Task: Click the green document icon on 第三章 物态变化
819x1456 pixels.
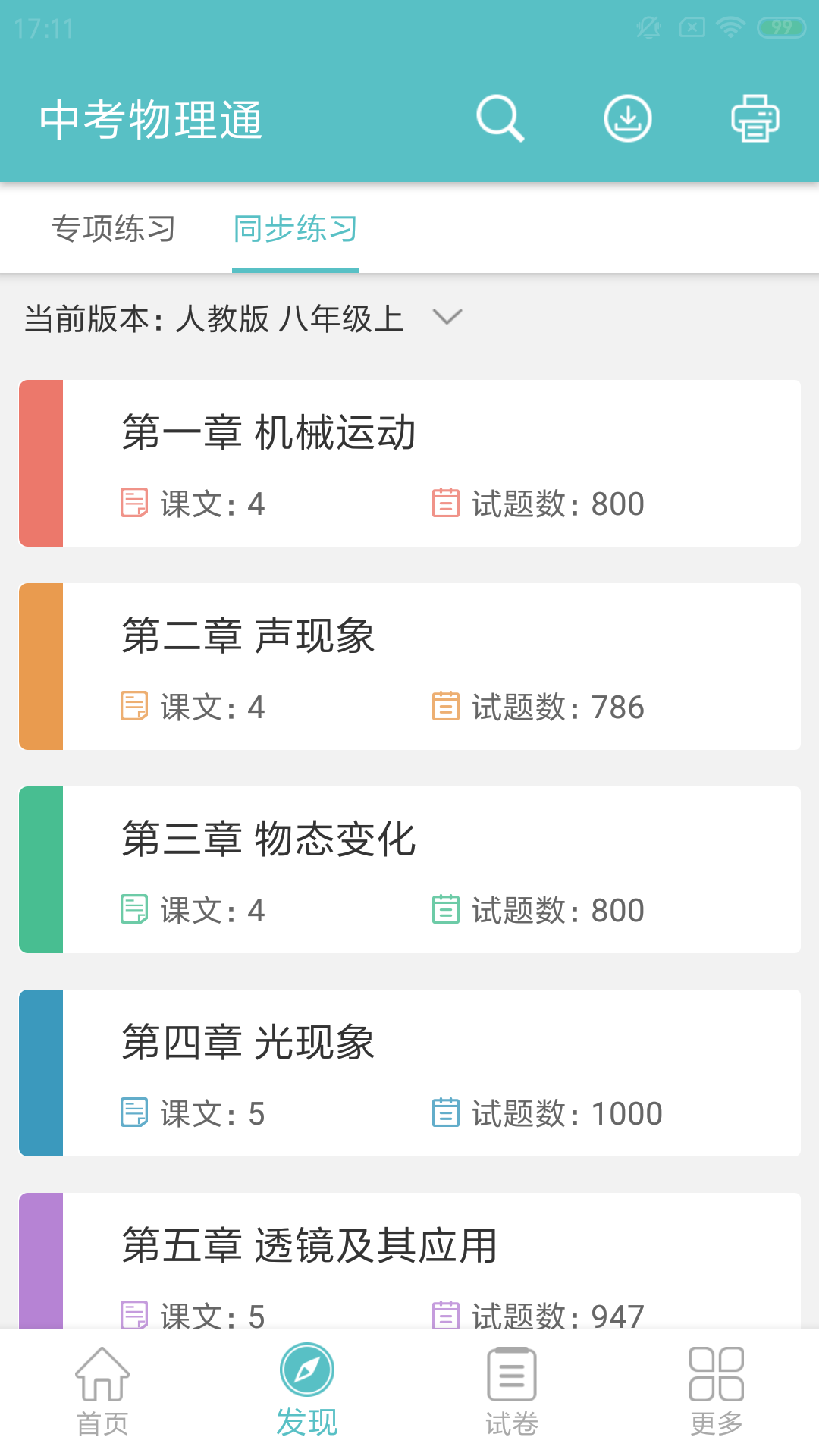Action: pyautogui.click(x=135, y=909)
